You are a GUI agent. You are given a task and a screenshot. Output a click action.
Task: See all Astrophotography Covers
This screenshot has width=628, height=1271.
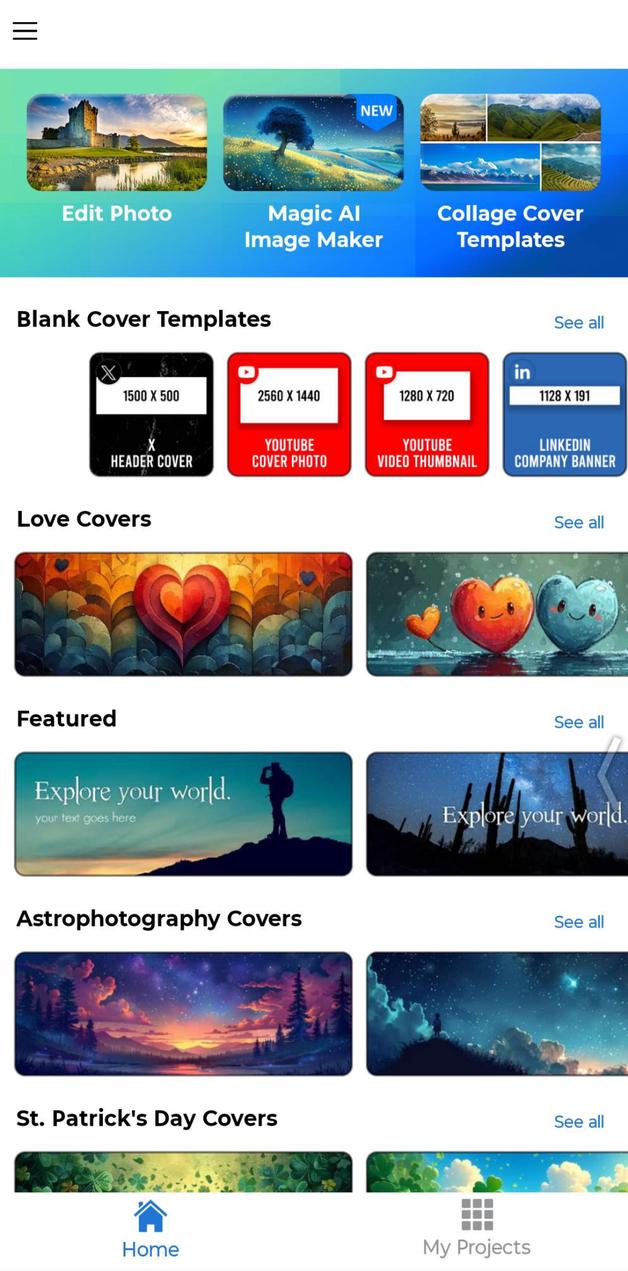(x=579, y=923)
